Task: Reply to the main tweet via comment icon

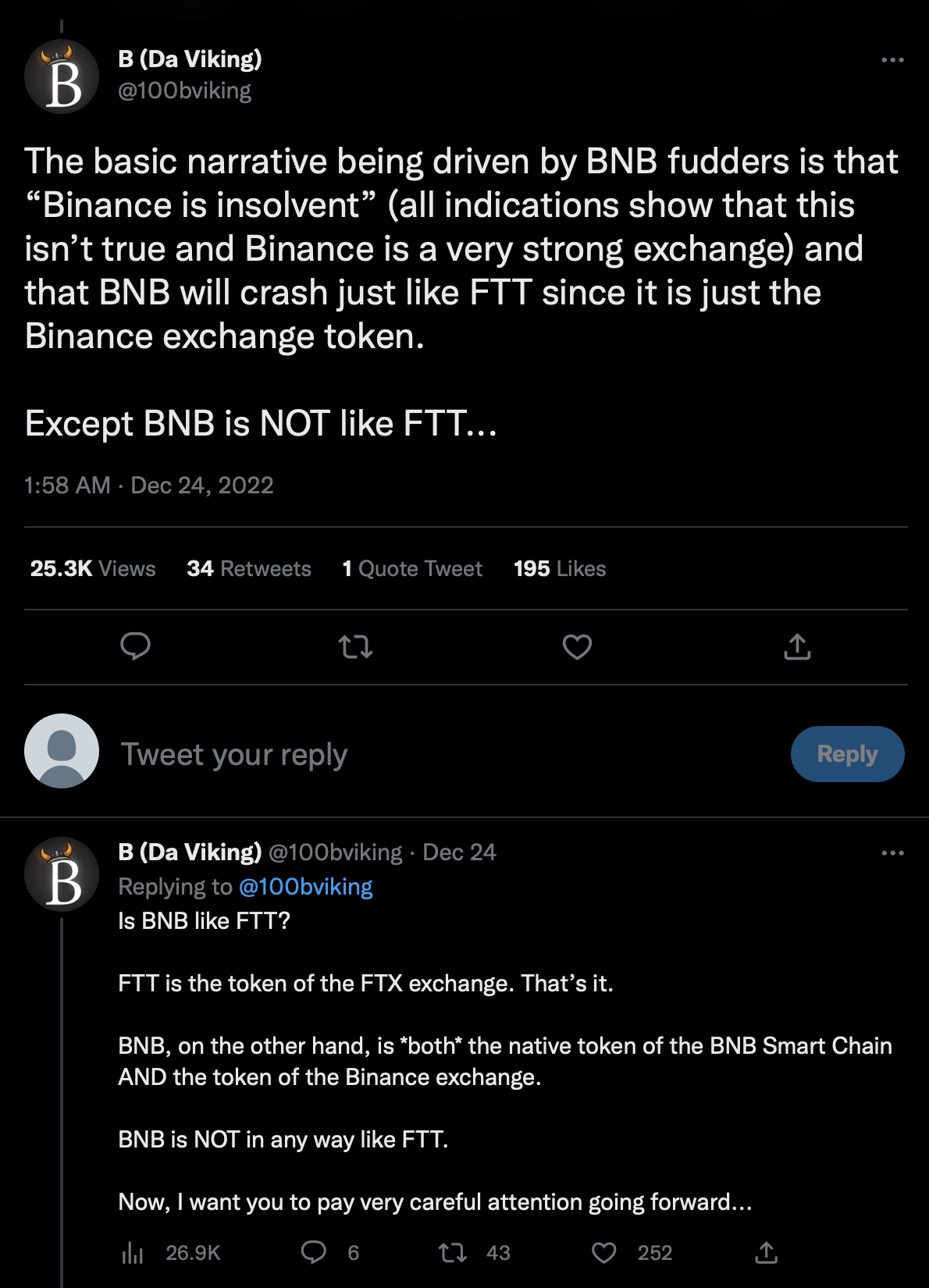Action: tap(135, 646)
